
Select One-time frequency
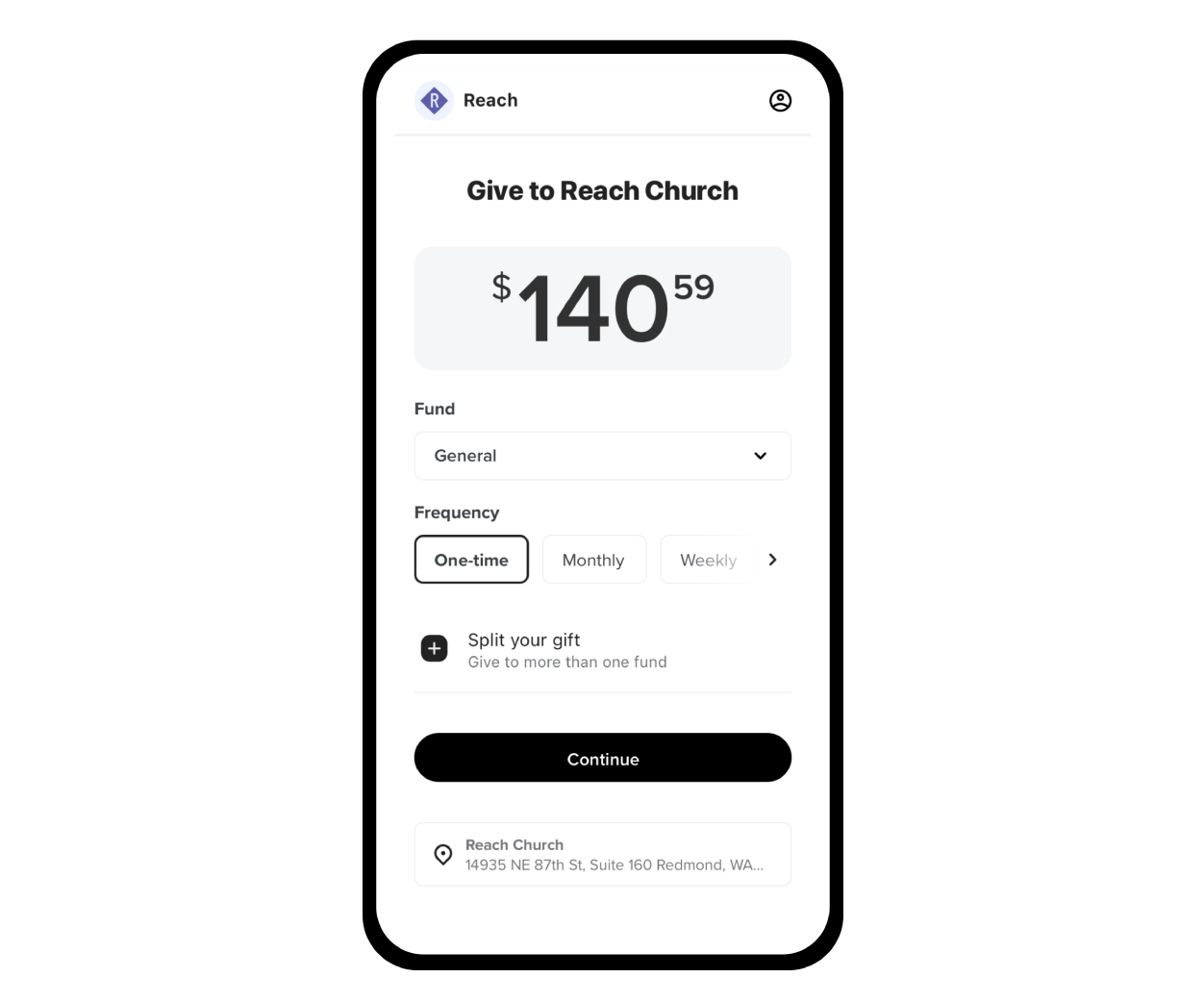coord(471,560)
